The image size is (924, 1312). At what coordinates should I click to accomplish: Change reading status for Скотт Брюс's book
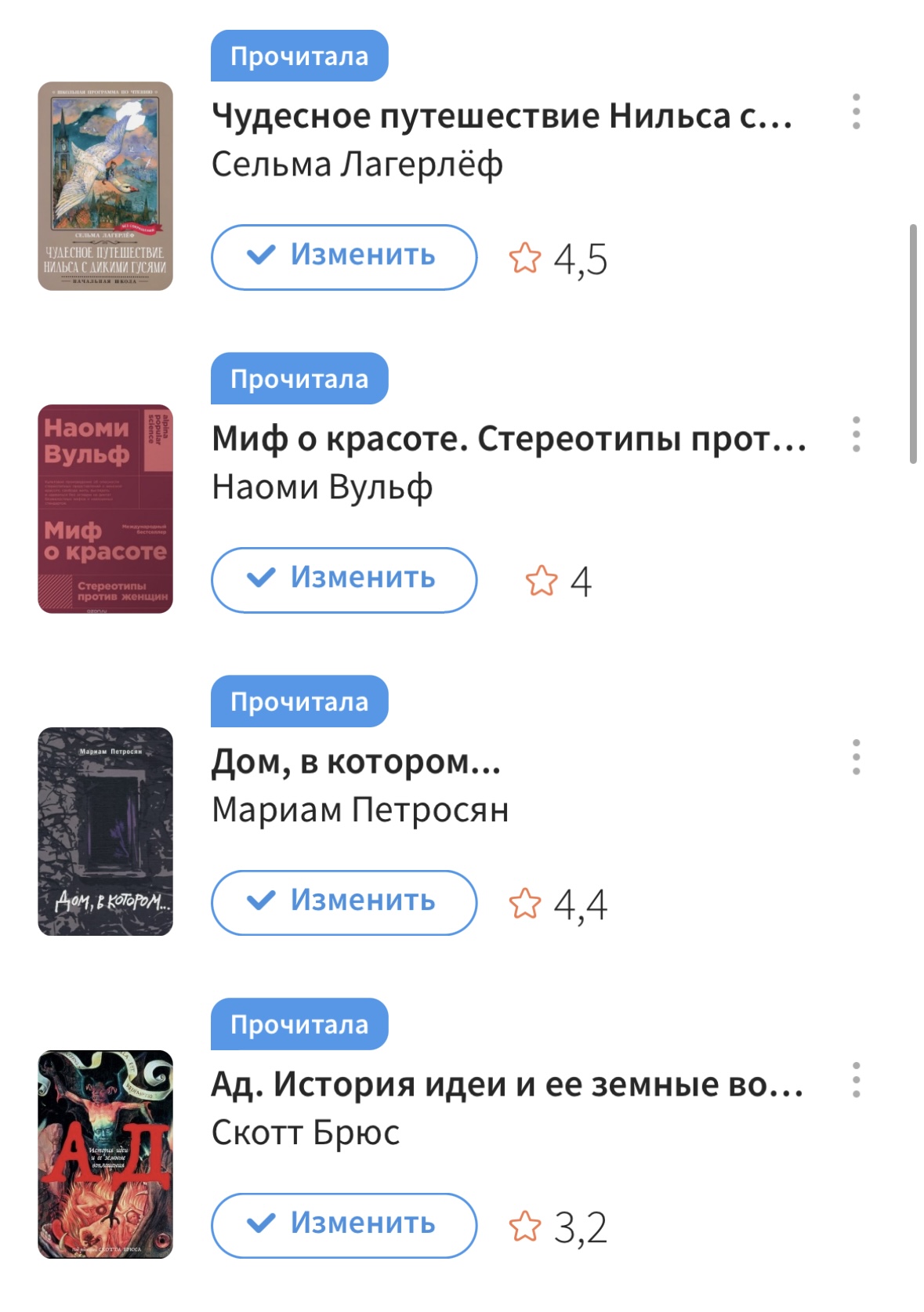[x=344, y=1226]
